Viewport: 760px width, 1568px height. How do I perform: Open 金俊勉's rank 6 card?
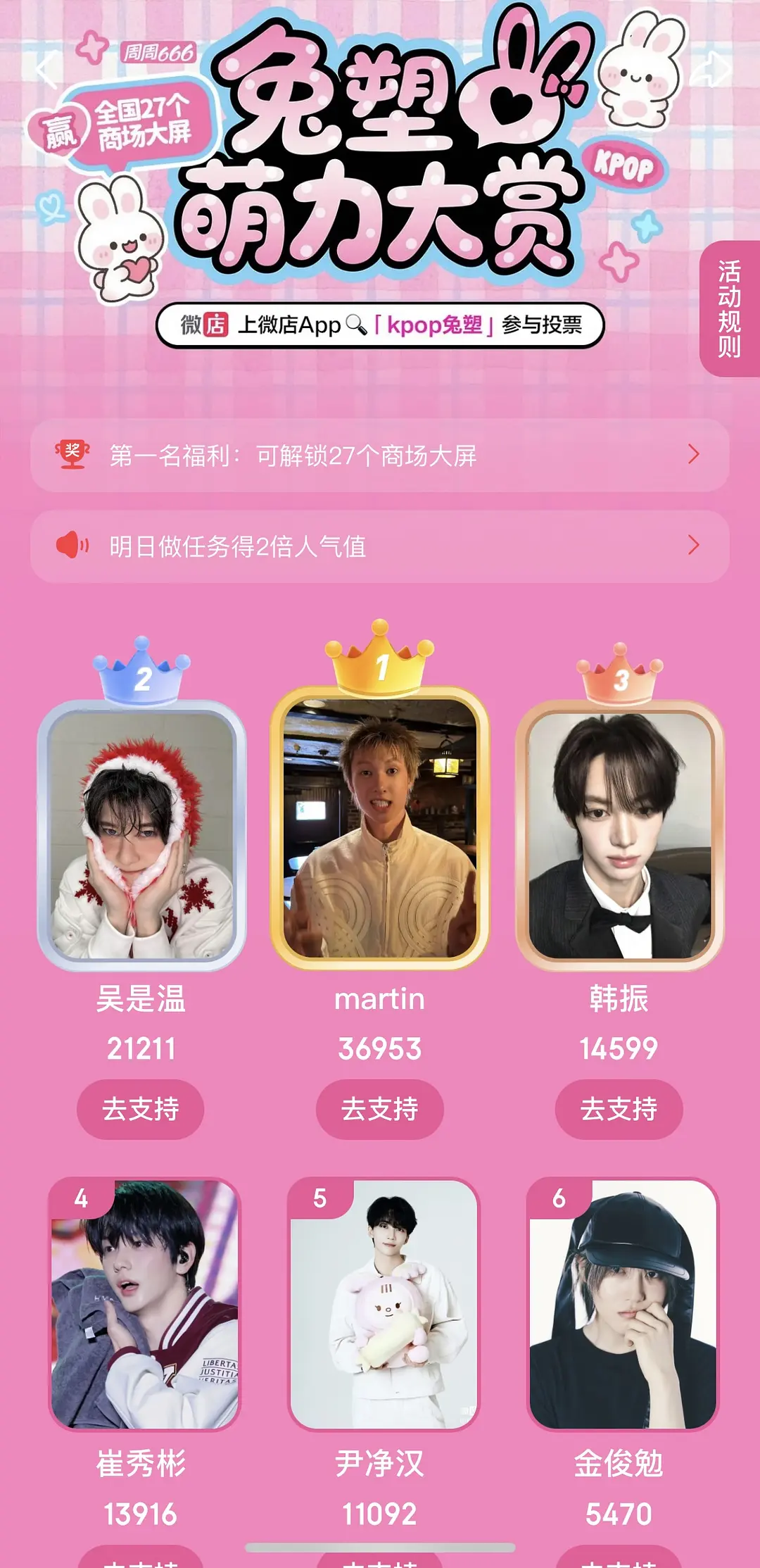[x=623, y=1304]
